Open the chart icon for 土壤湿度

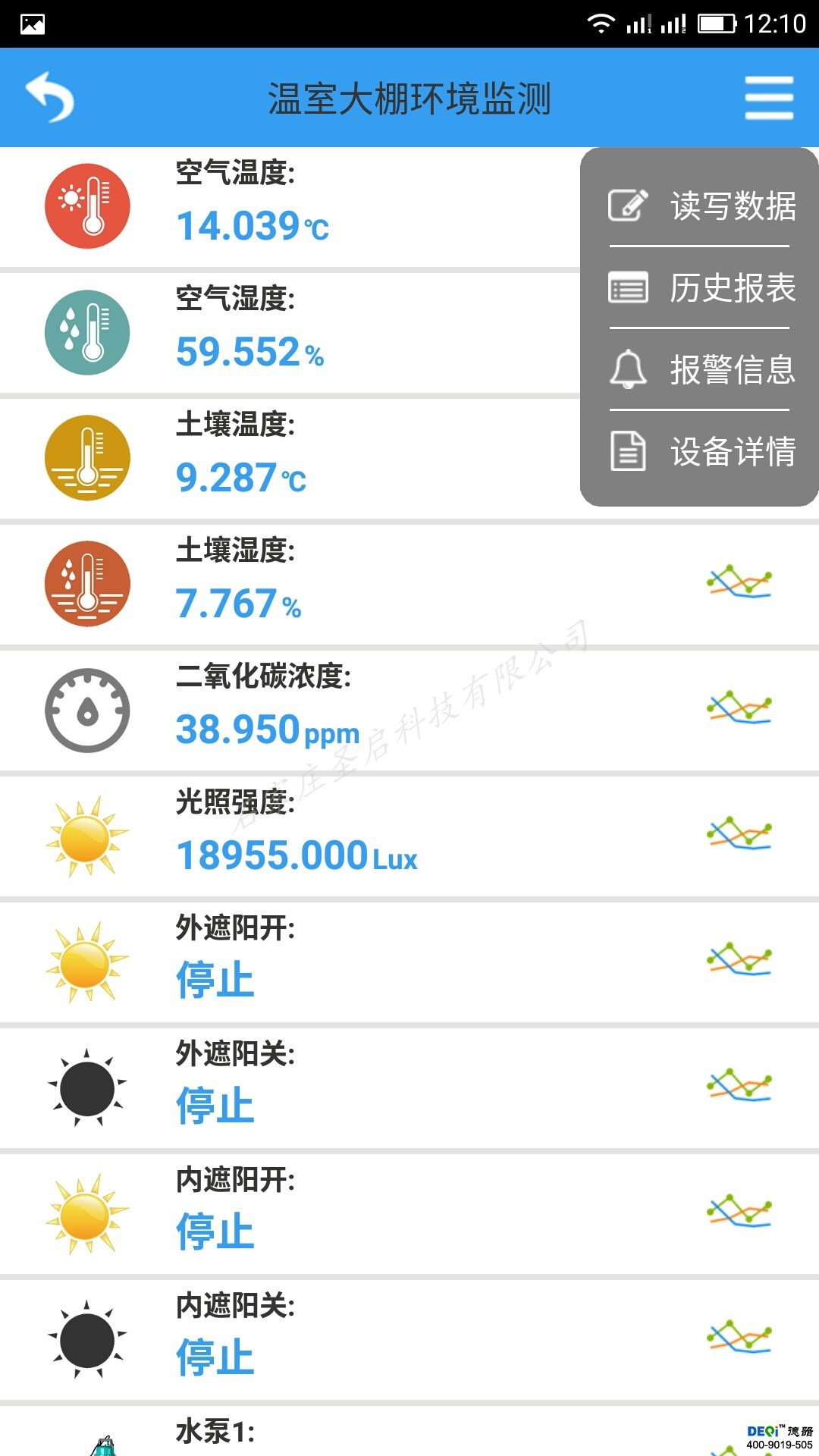[x=739, y=582]
